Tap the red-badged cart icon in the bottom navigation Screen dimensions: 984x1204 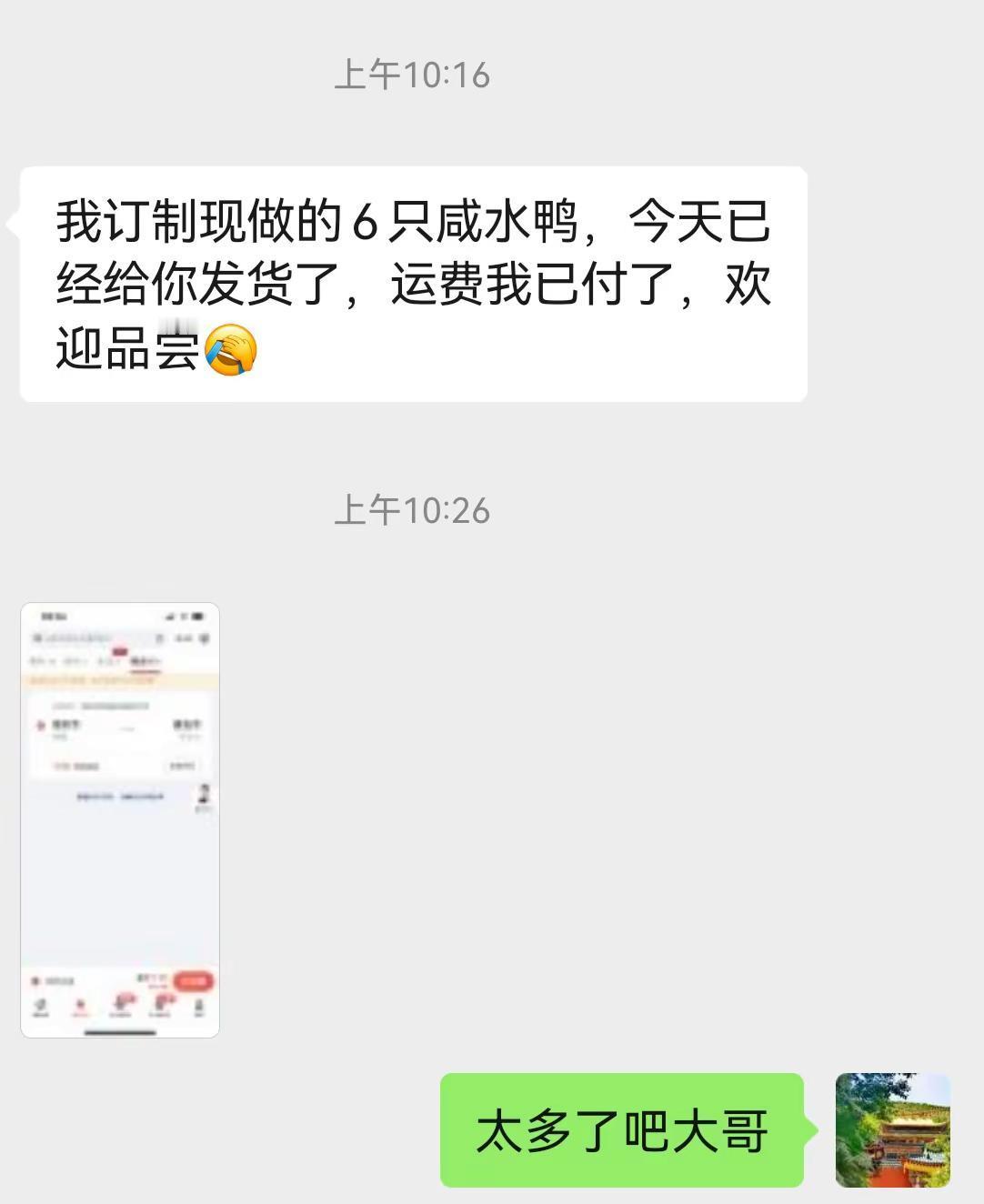click(120, 1002)
